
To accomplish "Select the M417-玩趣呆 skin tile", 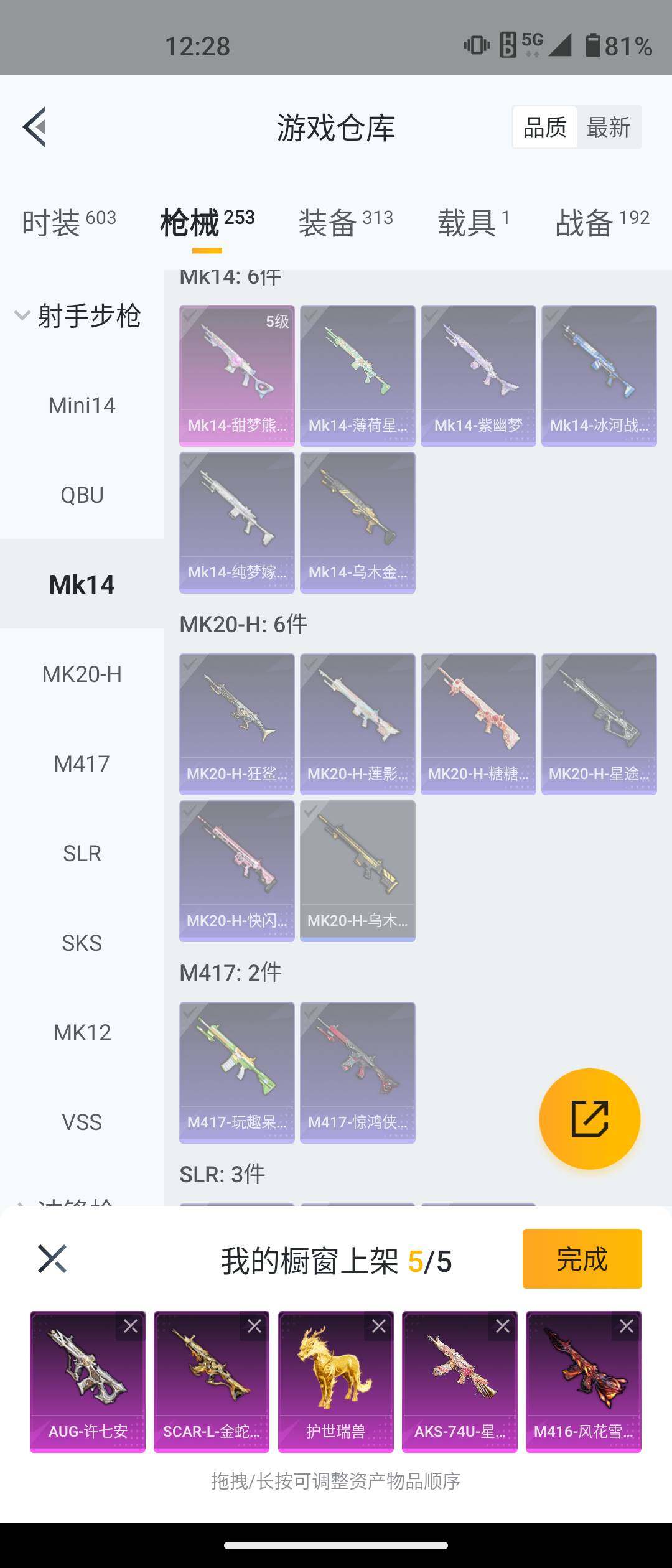I will pyautogui.click(x=237, y=1072).
